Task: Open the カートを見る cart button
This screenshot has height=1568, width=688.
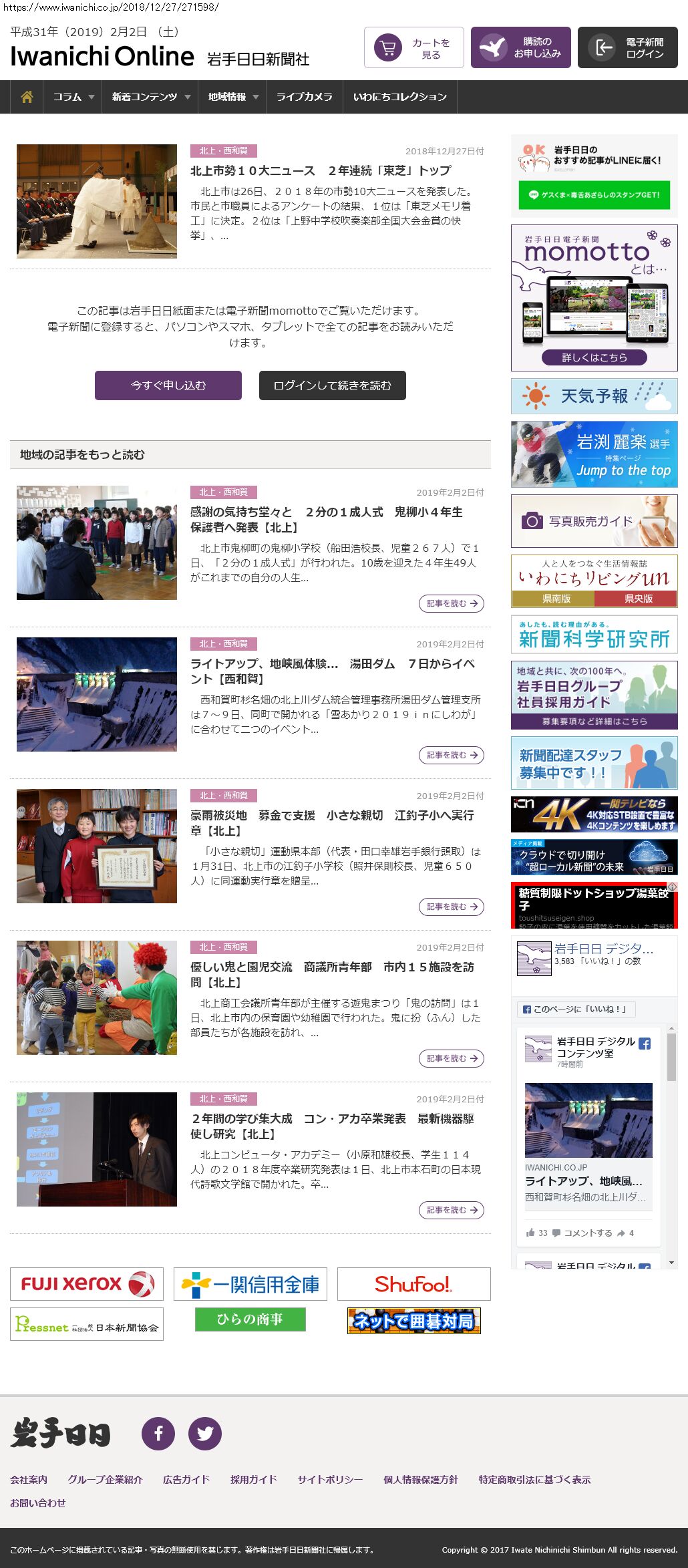Action: tap(413, 47)
